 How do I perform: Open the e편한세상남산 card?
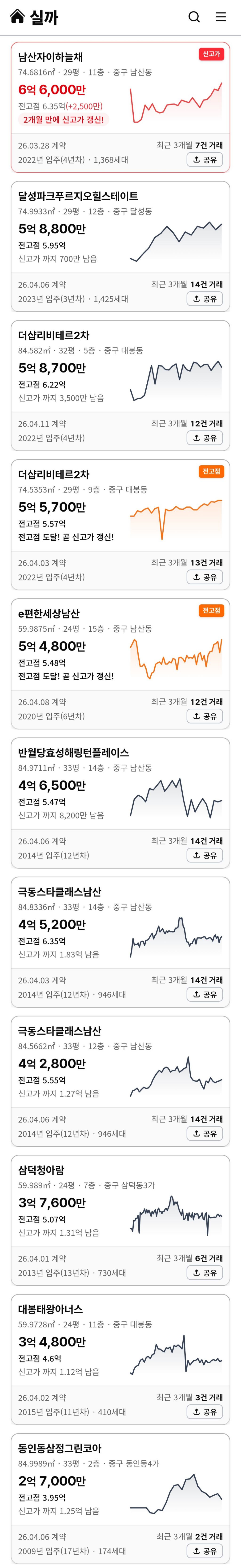(x=120, y=663)
